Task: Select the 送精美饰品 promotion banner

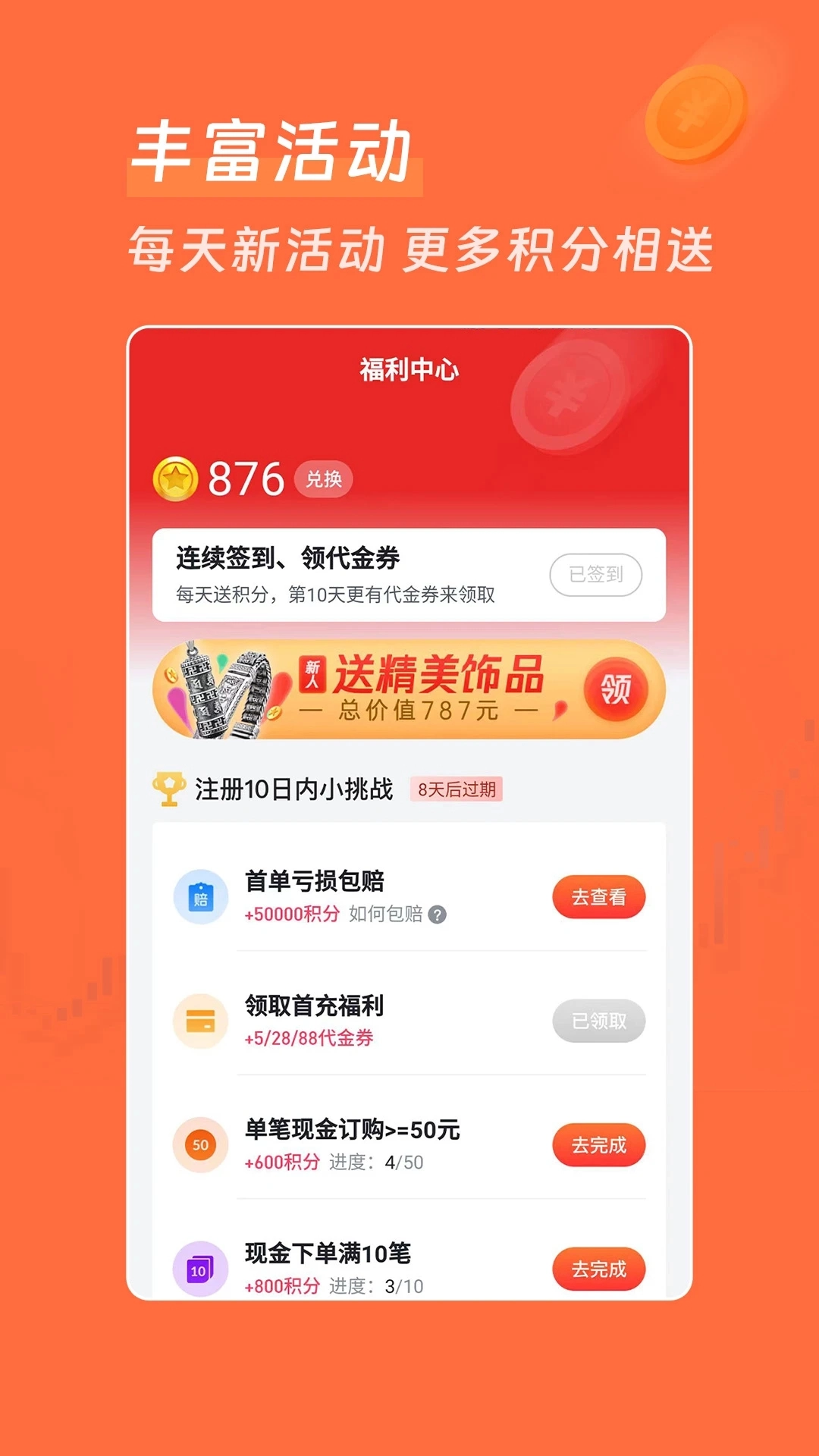Action: [409, 689]
